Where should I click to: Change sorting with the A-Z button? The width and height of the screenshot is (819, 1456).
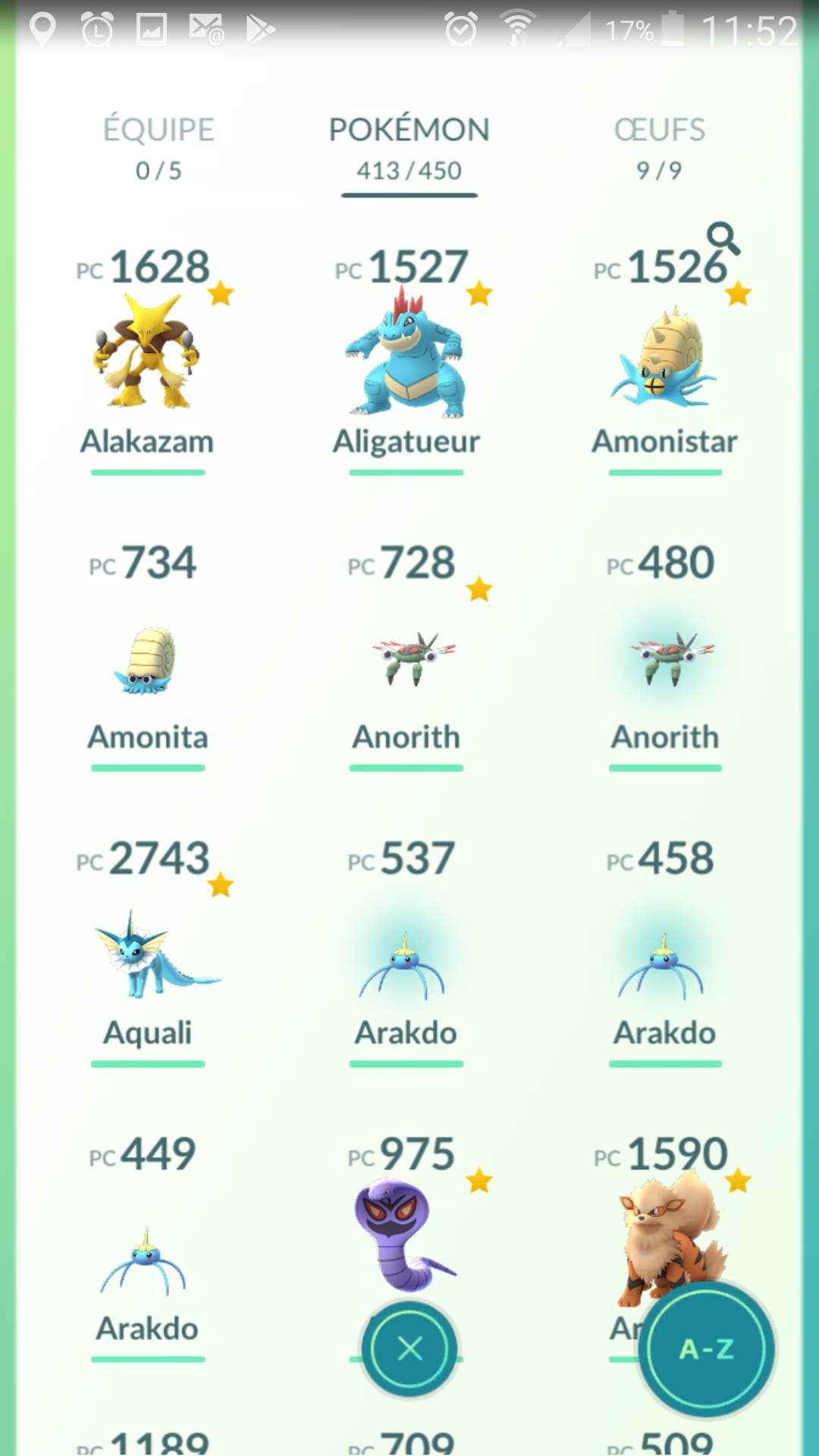(706, 1348)
